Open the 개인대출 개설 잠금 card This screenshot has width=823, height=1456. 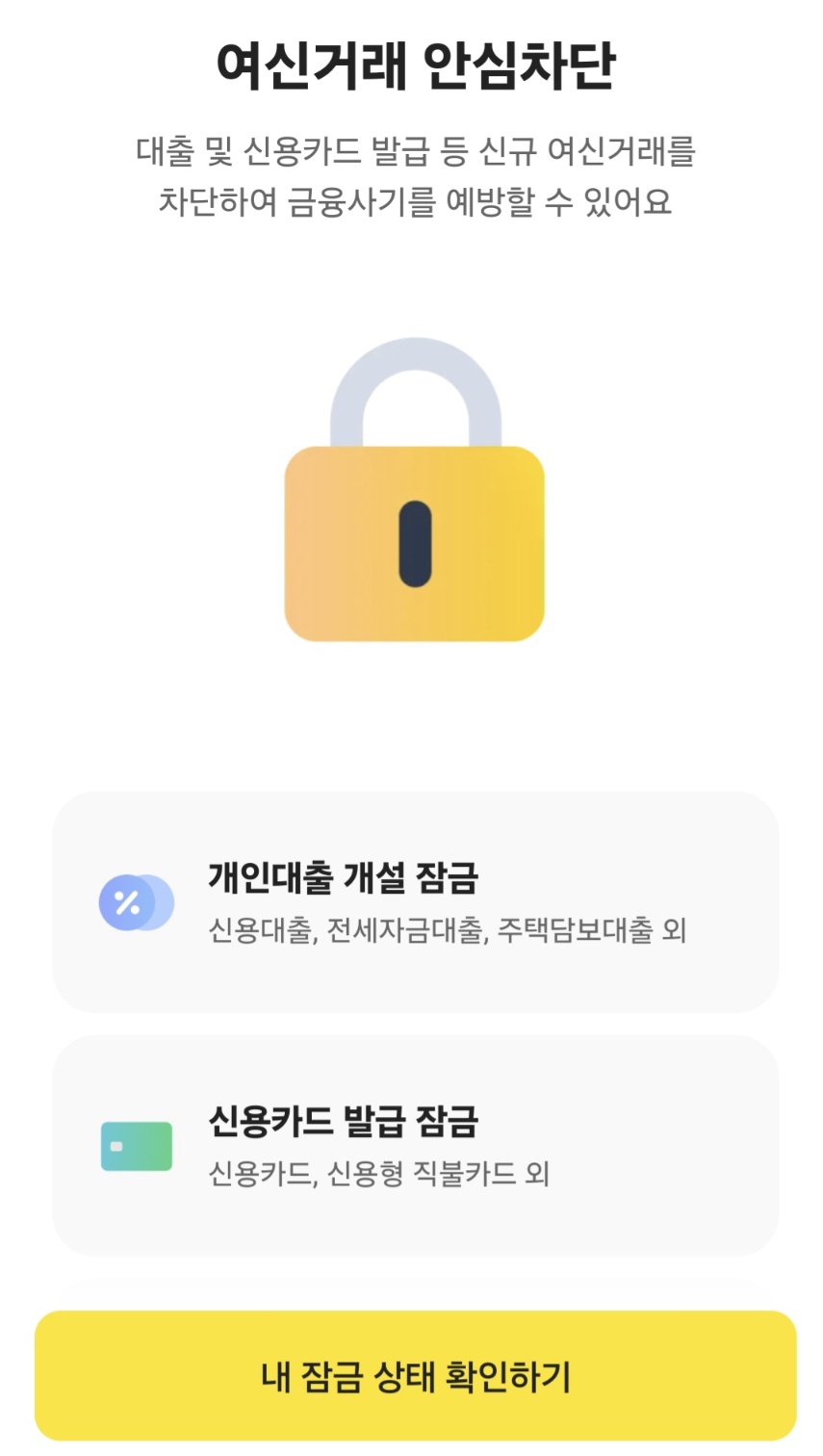tap(415, 902)
